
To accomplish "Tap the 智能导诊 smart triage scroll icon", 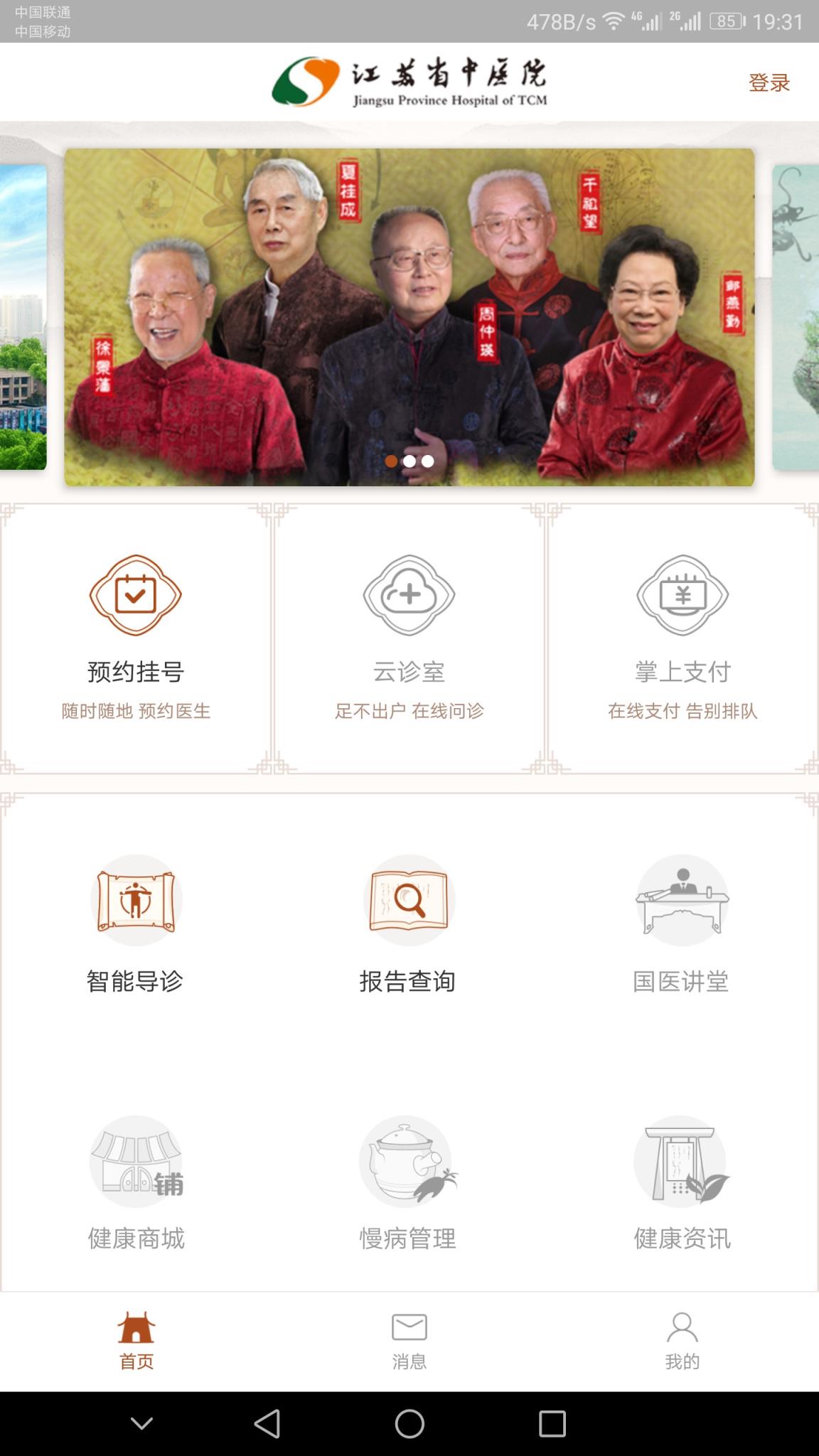I will click(x=136, y=901).
